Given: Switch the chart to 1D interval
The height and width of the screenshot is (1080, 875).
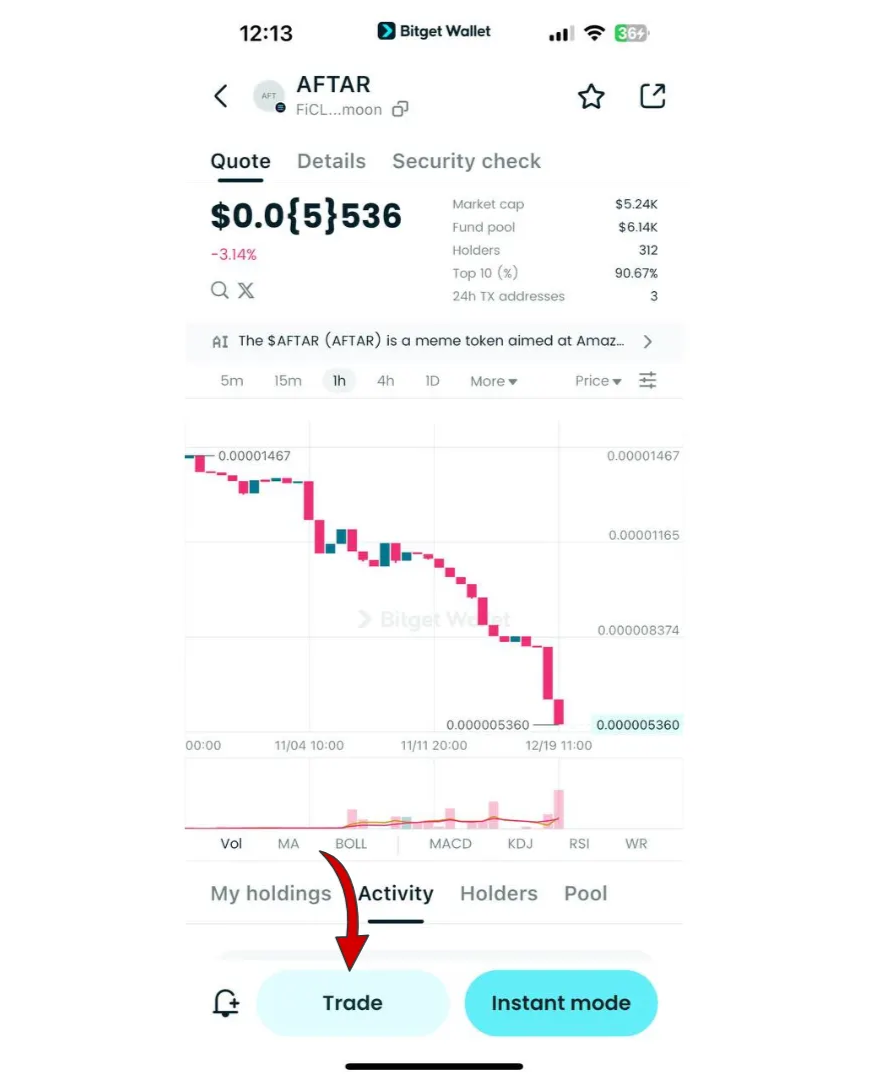Looking at the screenshot, I should [x=432, y=381].
